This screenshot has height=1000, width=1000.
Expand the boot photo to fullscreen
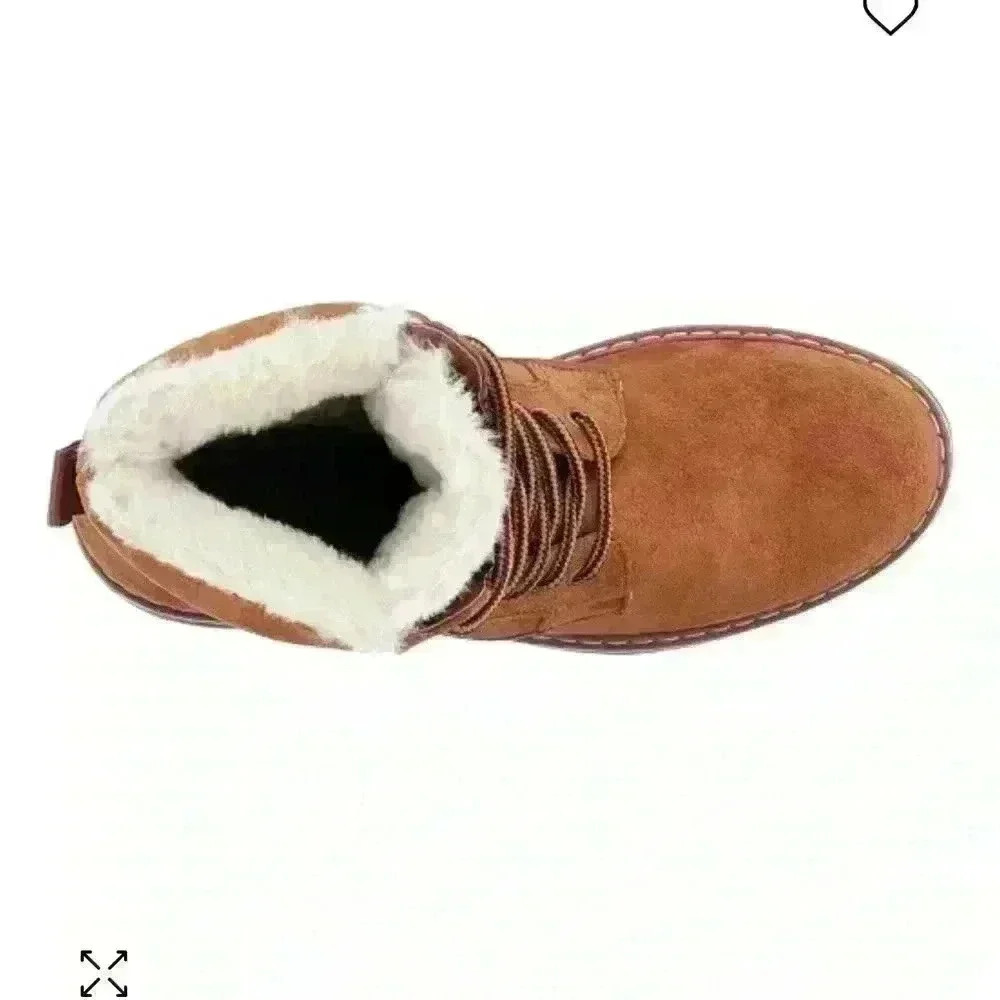[104, 973]
